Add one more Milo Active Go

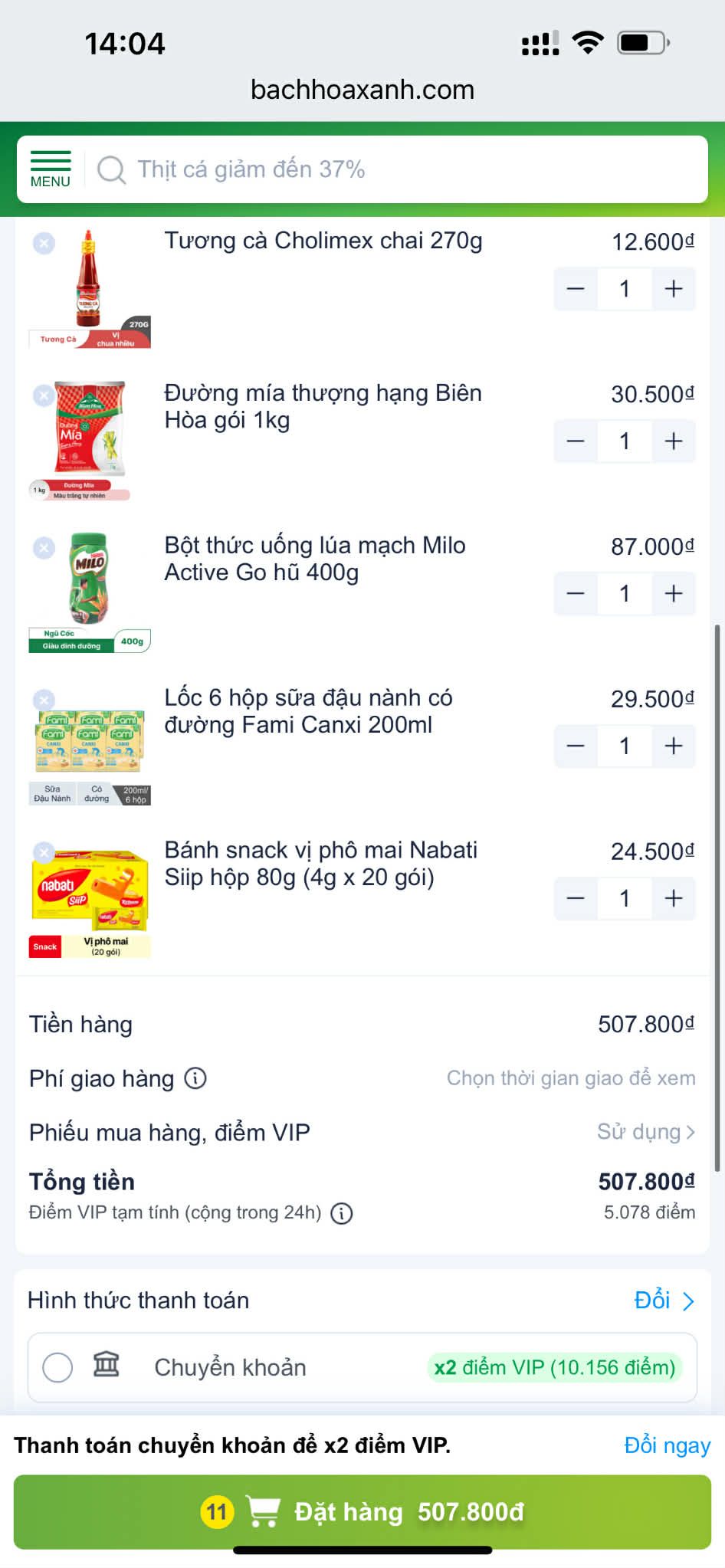pos(673,594)
